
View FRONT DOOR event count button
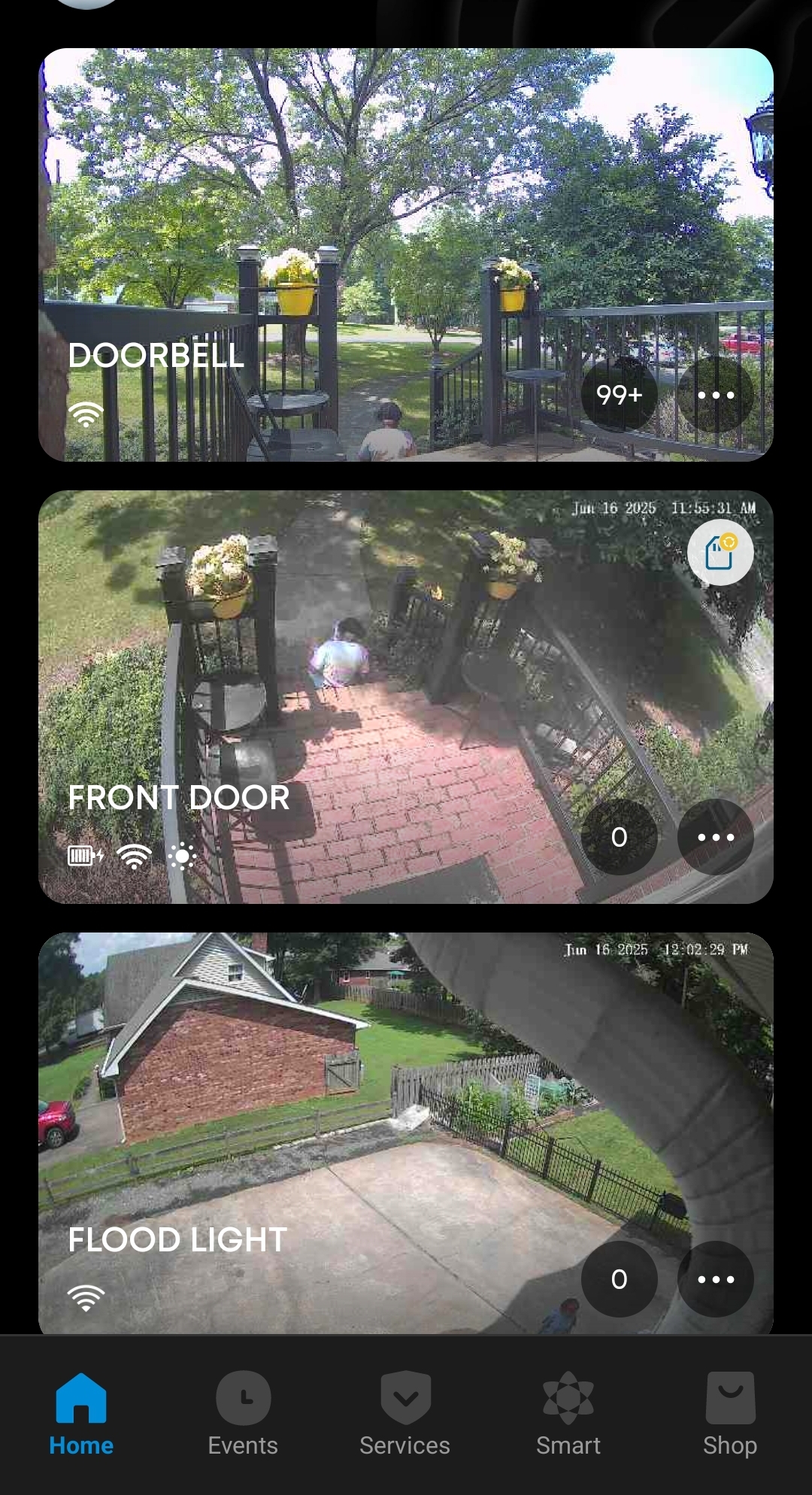point(619,836)
